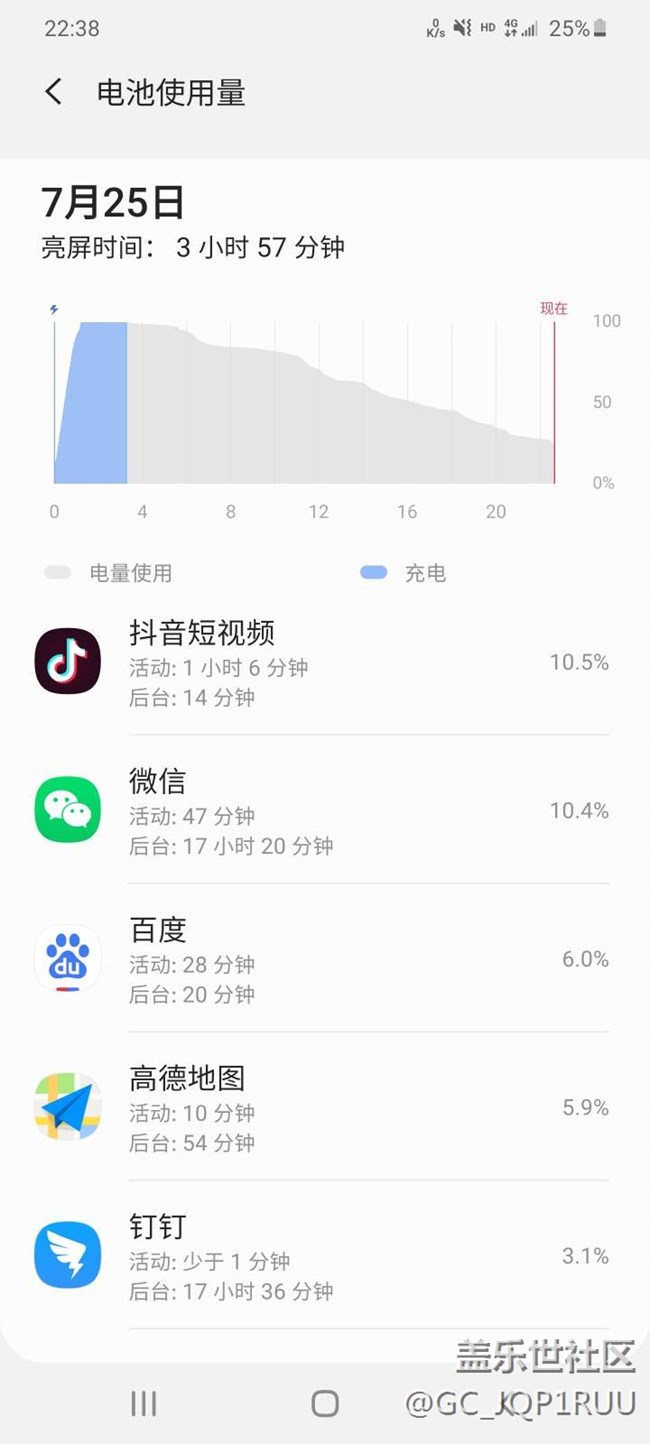
Task: Open the recent apps button
Action: tap(144, 1403)
